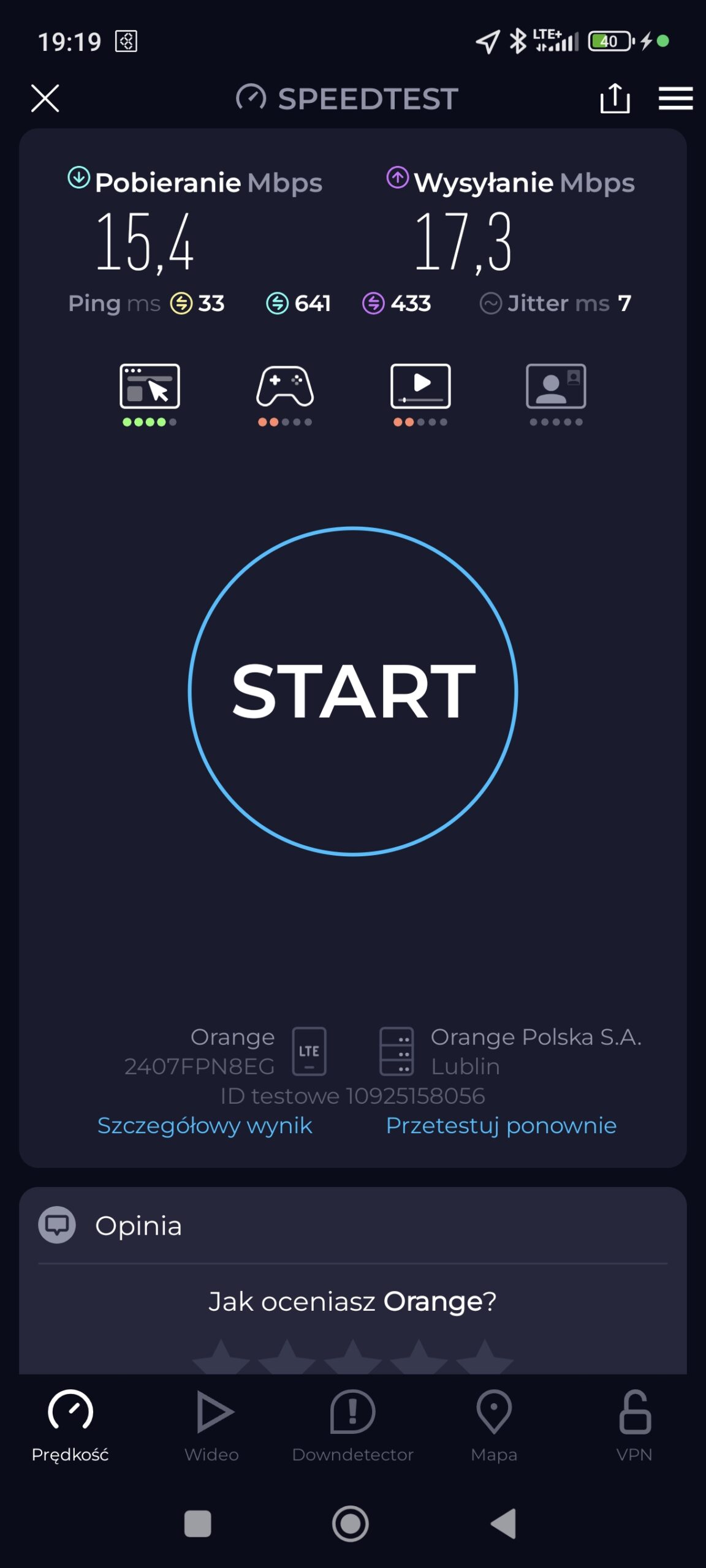Screen dimensions: 706x1568
Task: Open the hamburger menu
Action: pyautogui.click(x=675, y=99)
